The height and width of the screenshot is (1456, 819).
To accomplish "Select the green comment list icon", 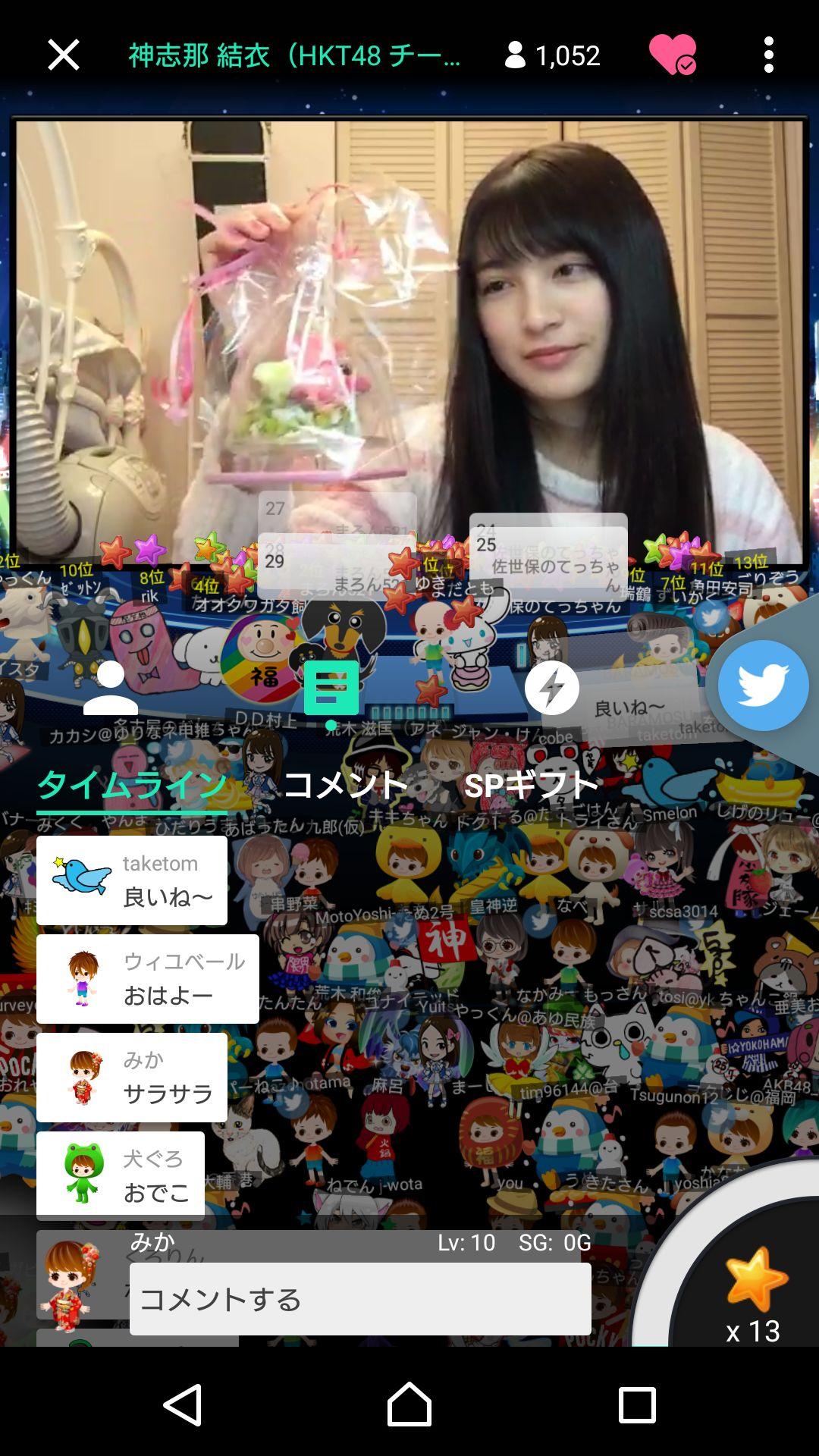I will [x=331, y=688].
